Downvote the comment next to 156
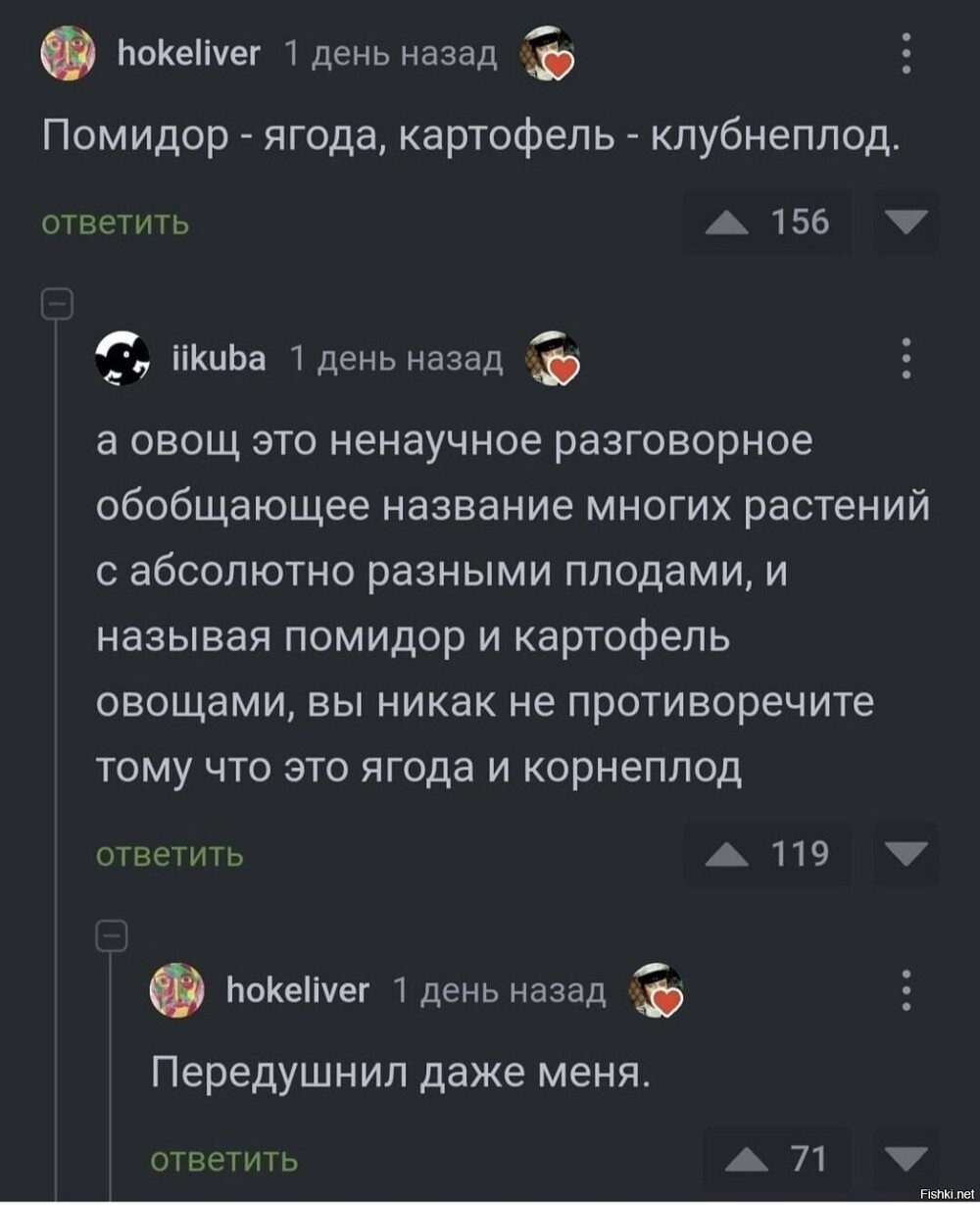Image resolution: width=980 pixels, height=1205 pixels. 905,223
